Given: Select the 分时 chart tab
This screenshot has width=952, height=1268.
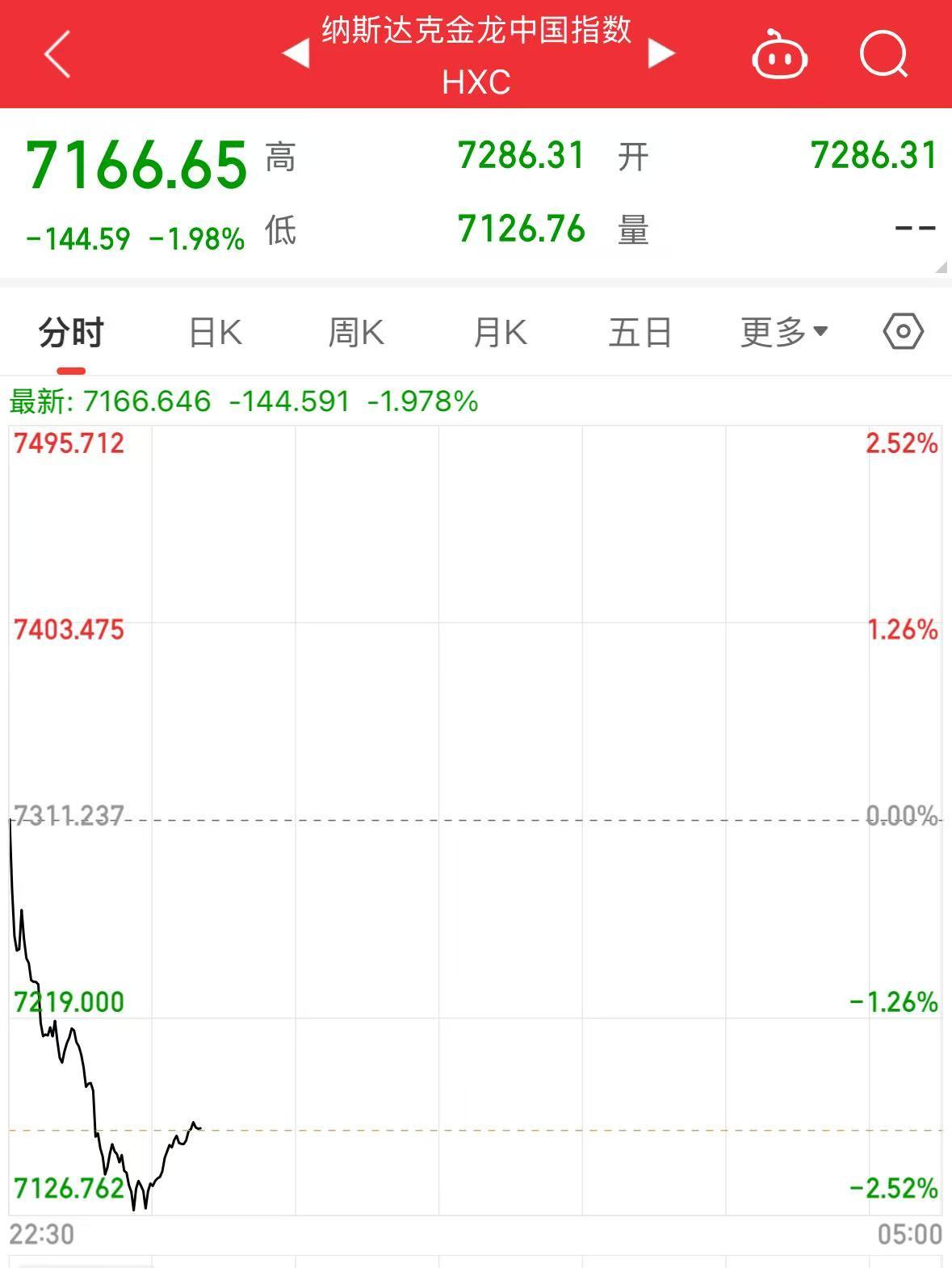Looking at the screenshot, I should tap(71, 333).
